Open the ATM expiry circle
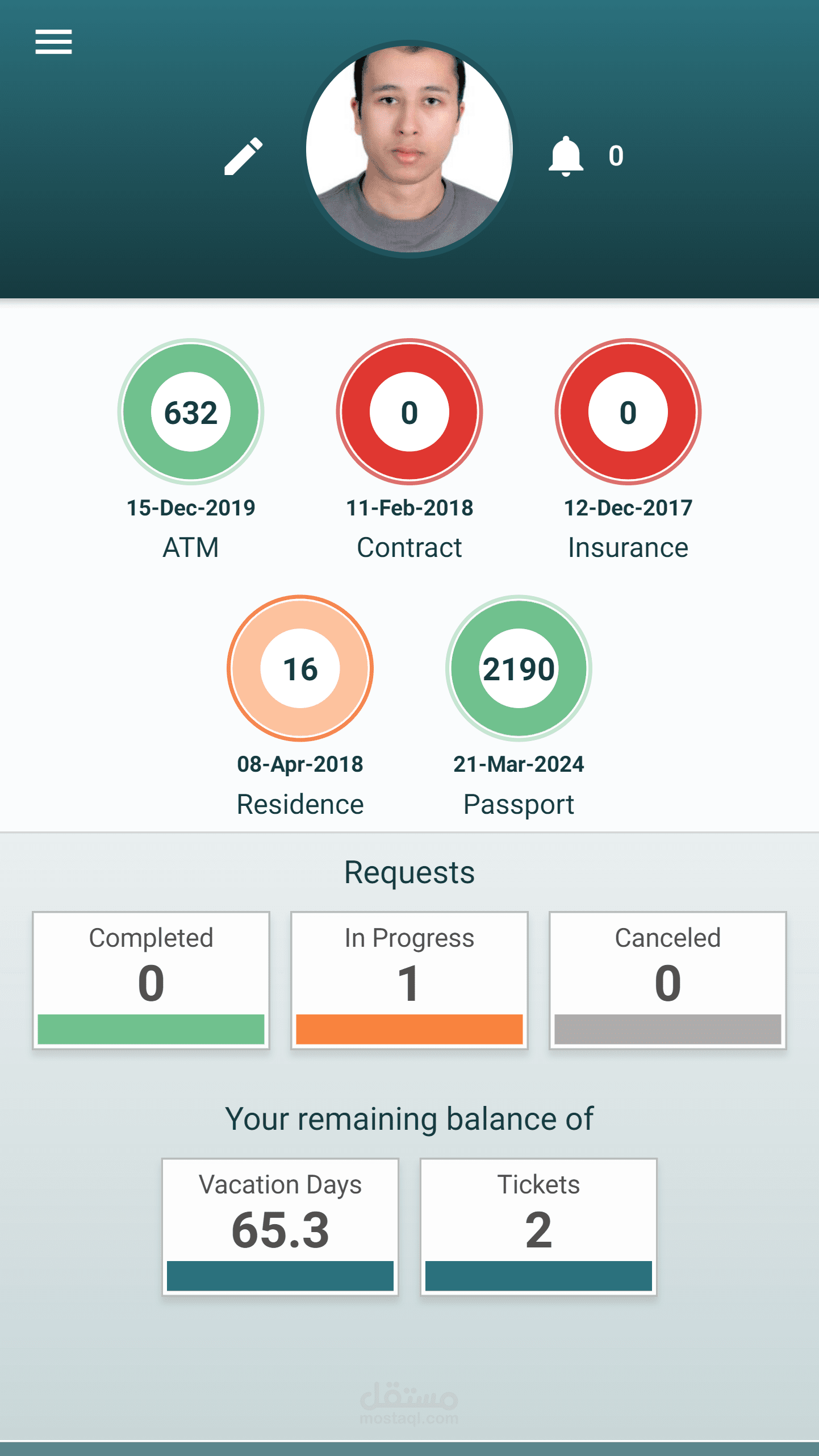The width and height of the screenshot is (819, 1456). point(191,411)
